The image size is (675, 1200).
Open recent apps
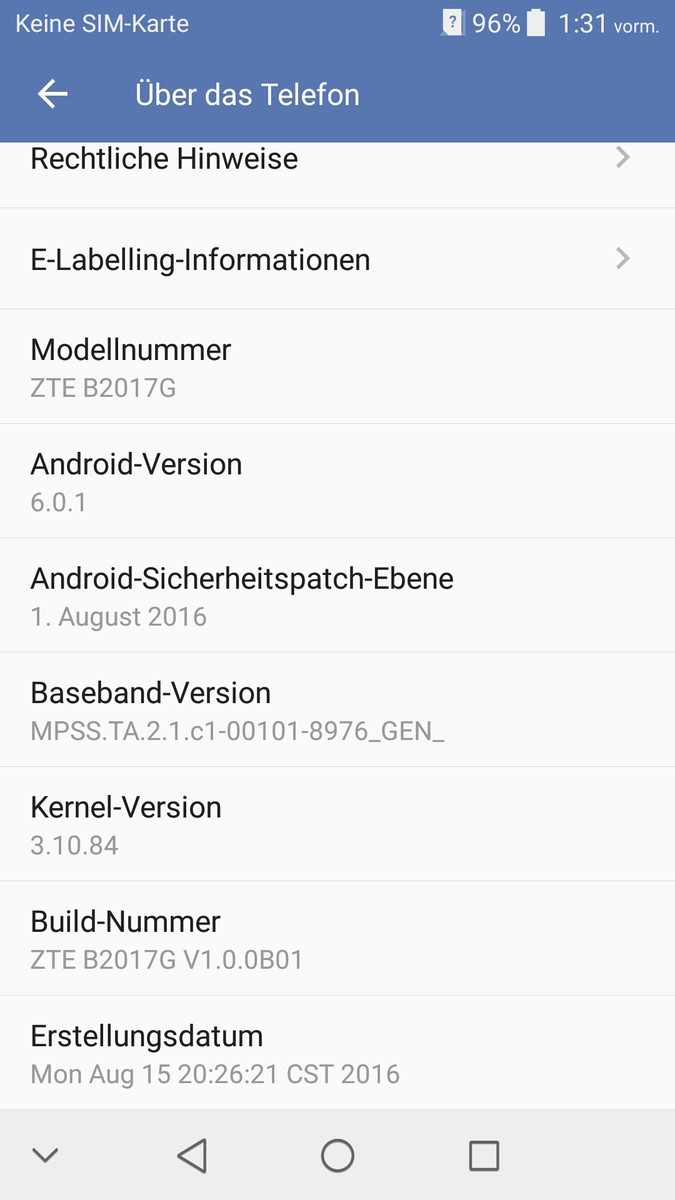[x=484, y=1156]
